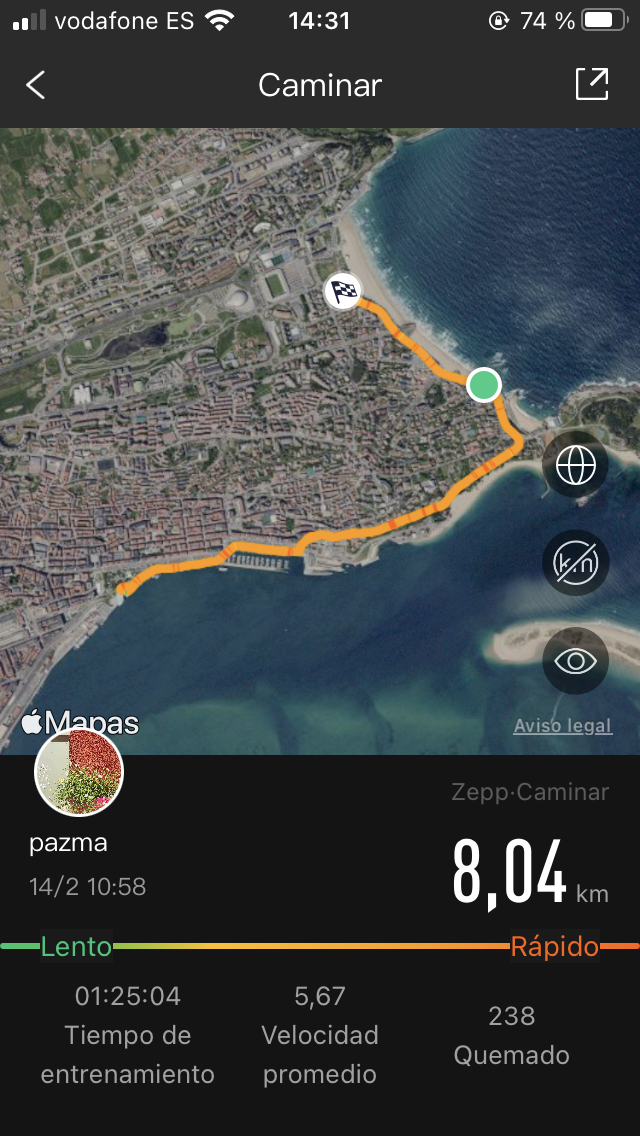
Task: Switch map type with the globe icon
Action: pos(575,464)
